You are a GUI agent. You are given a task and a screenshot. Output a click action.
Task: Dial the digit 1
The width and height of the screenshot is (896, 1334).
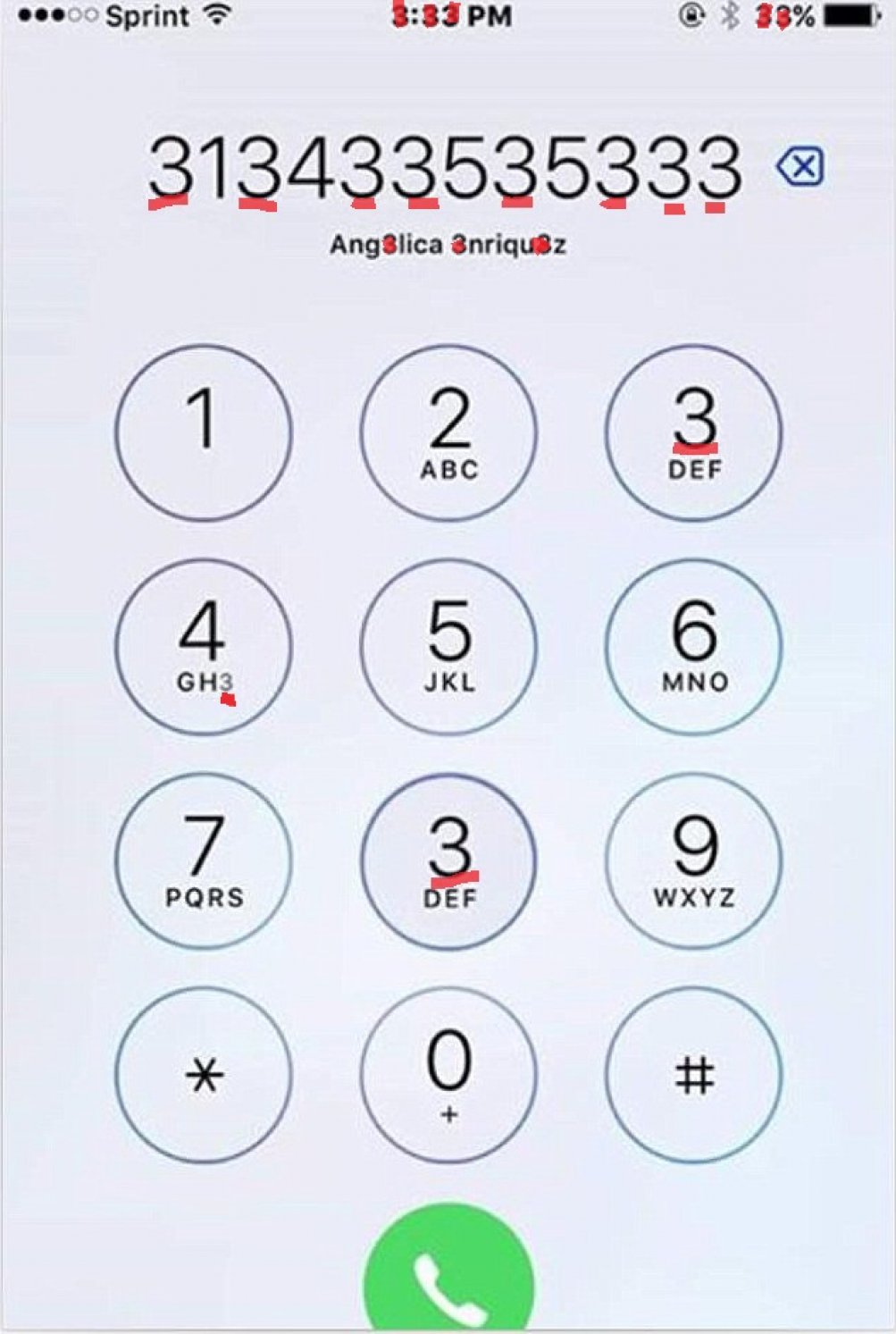[204, 432]
